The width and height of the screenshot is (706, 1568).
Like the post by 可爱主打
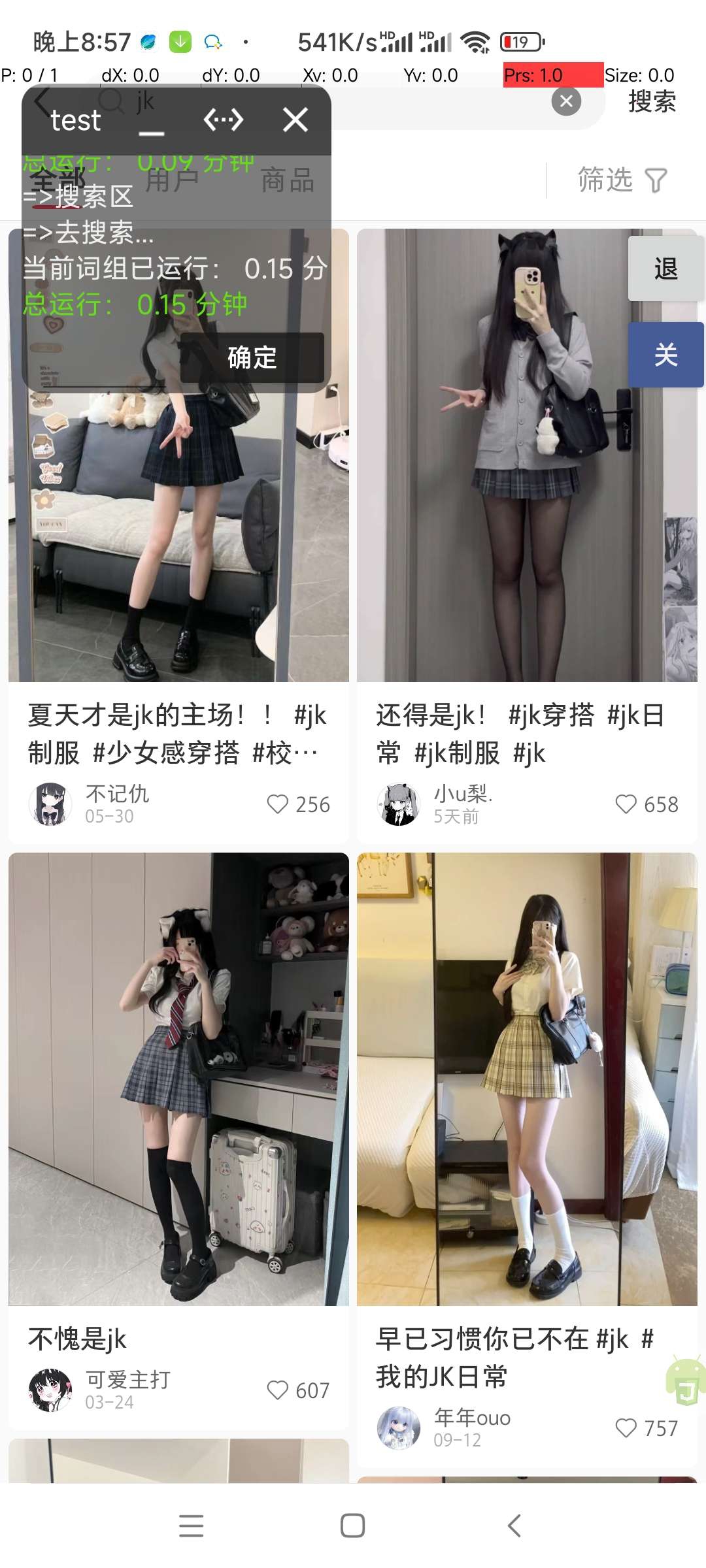point(278,1390)
